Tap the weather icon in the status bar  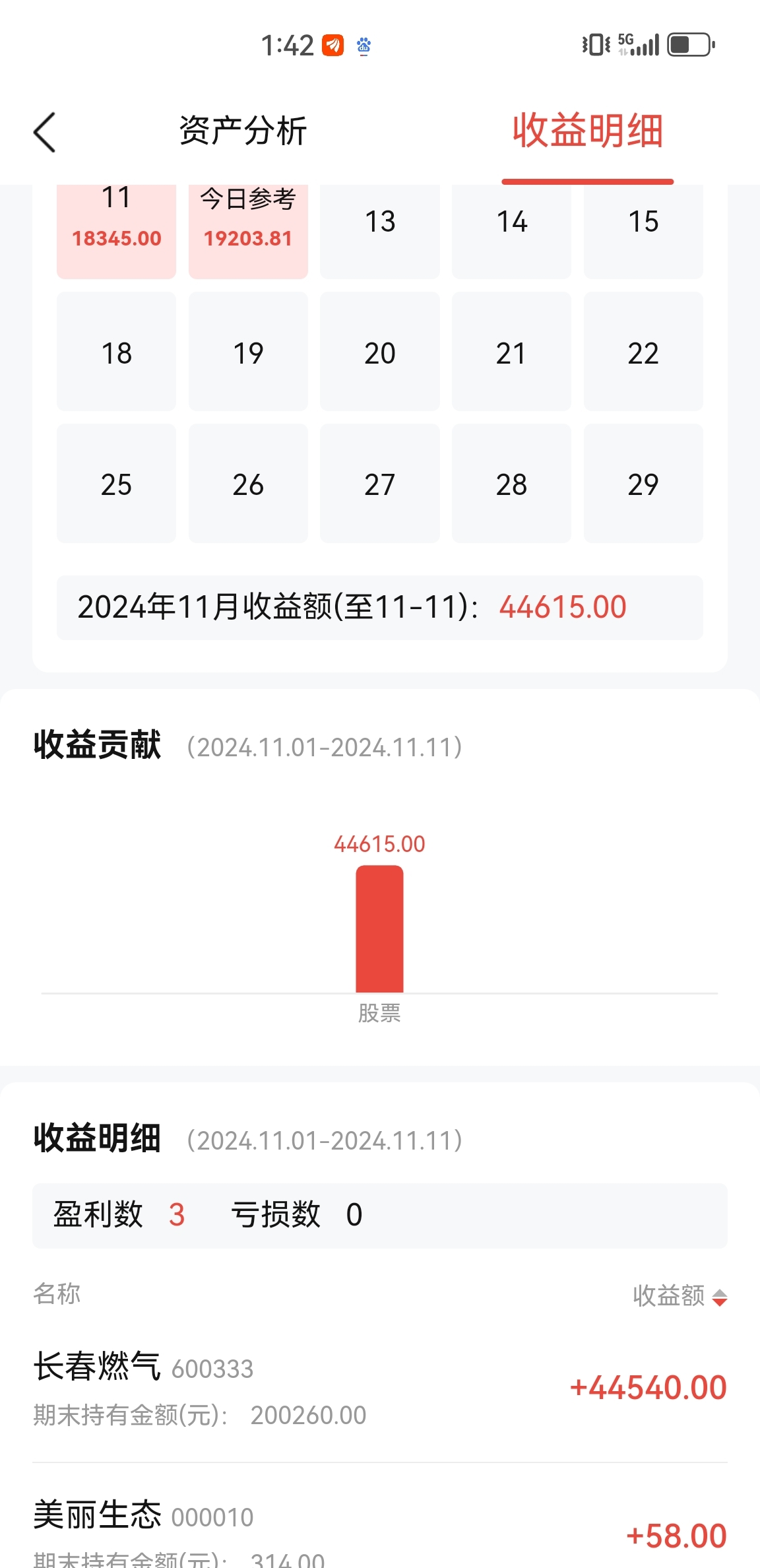(x=364, y=46)
